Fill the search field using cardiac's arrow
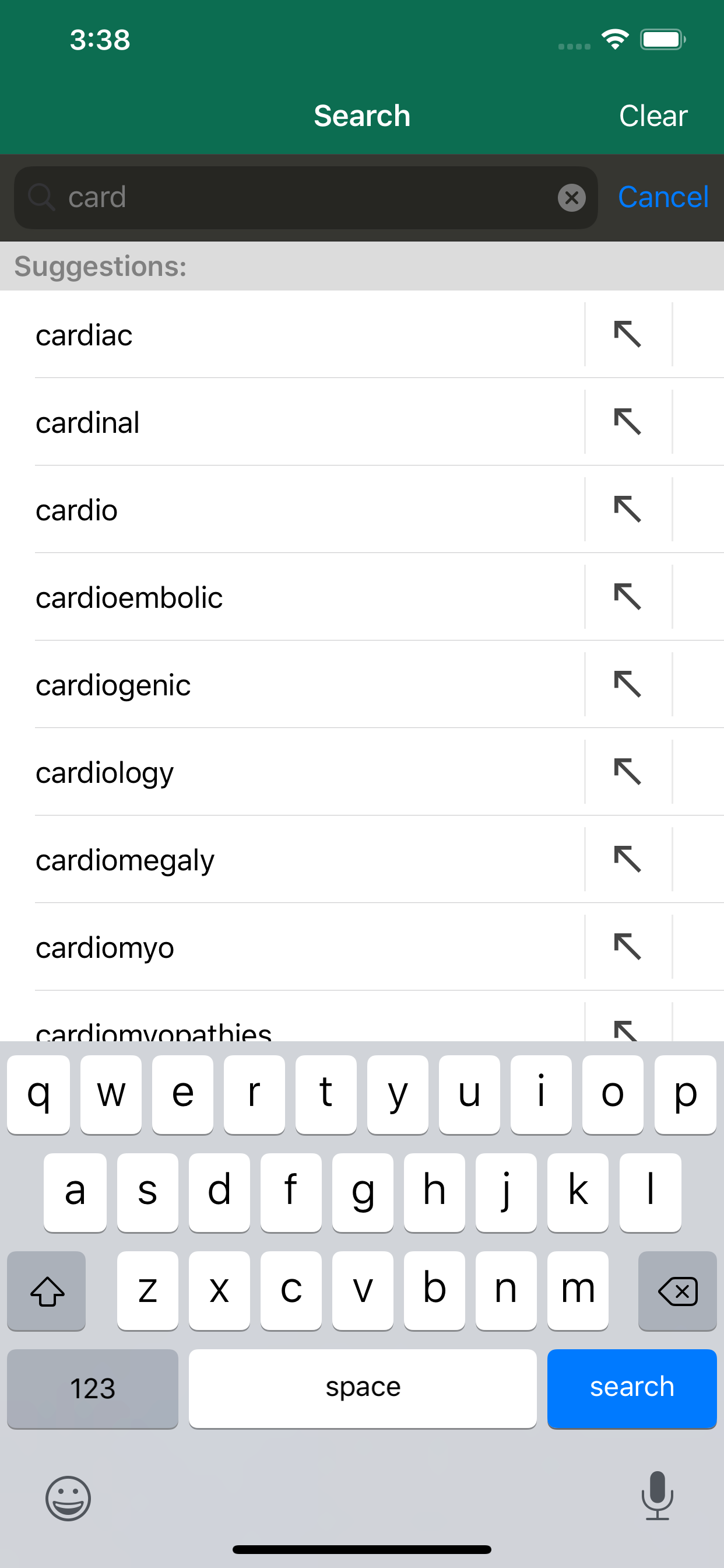724x1568 pixels. [627, 334]
